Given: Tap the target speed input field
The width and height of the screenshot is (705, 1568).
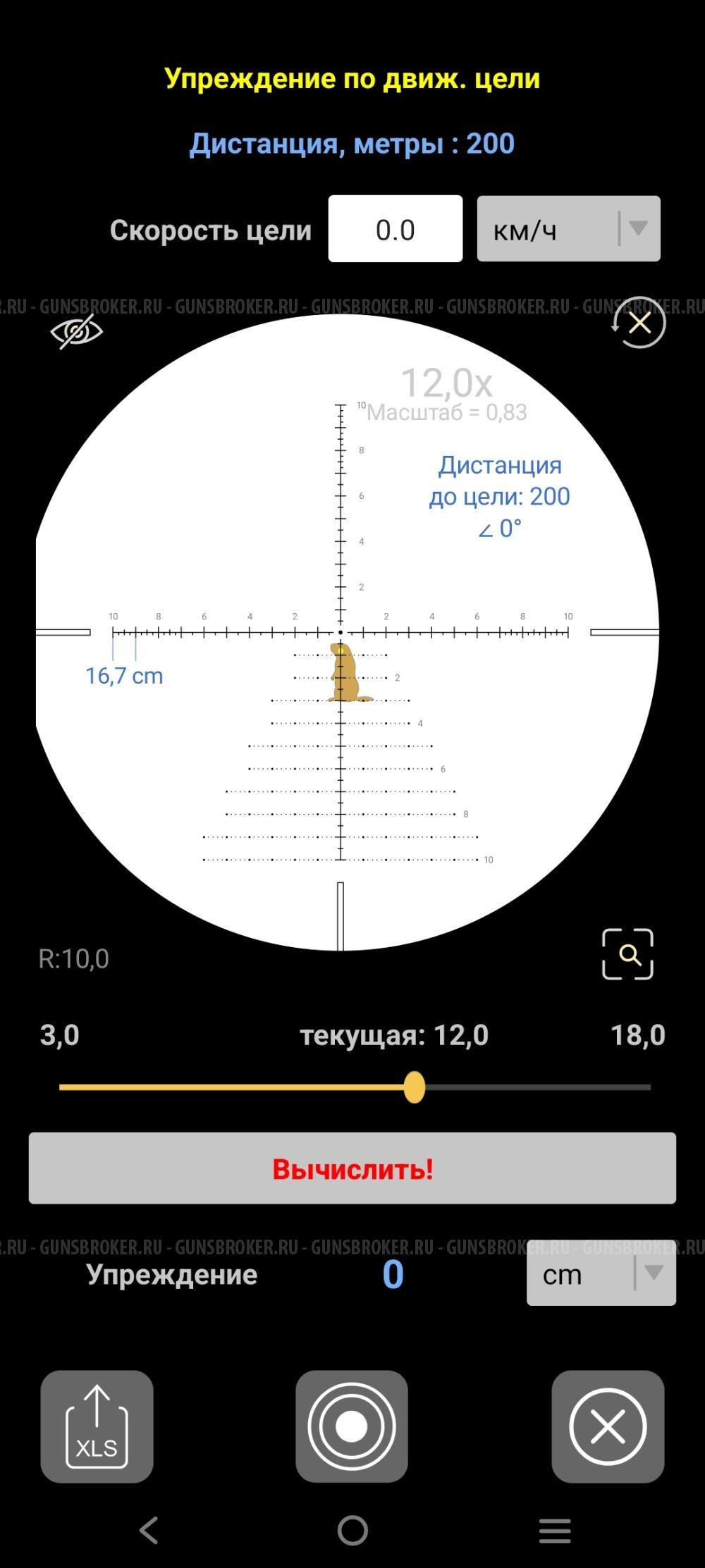Looking at the screenshot, I should (395, 229).
